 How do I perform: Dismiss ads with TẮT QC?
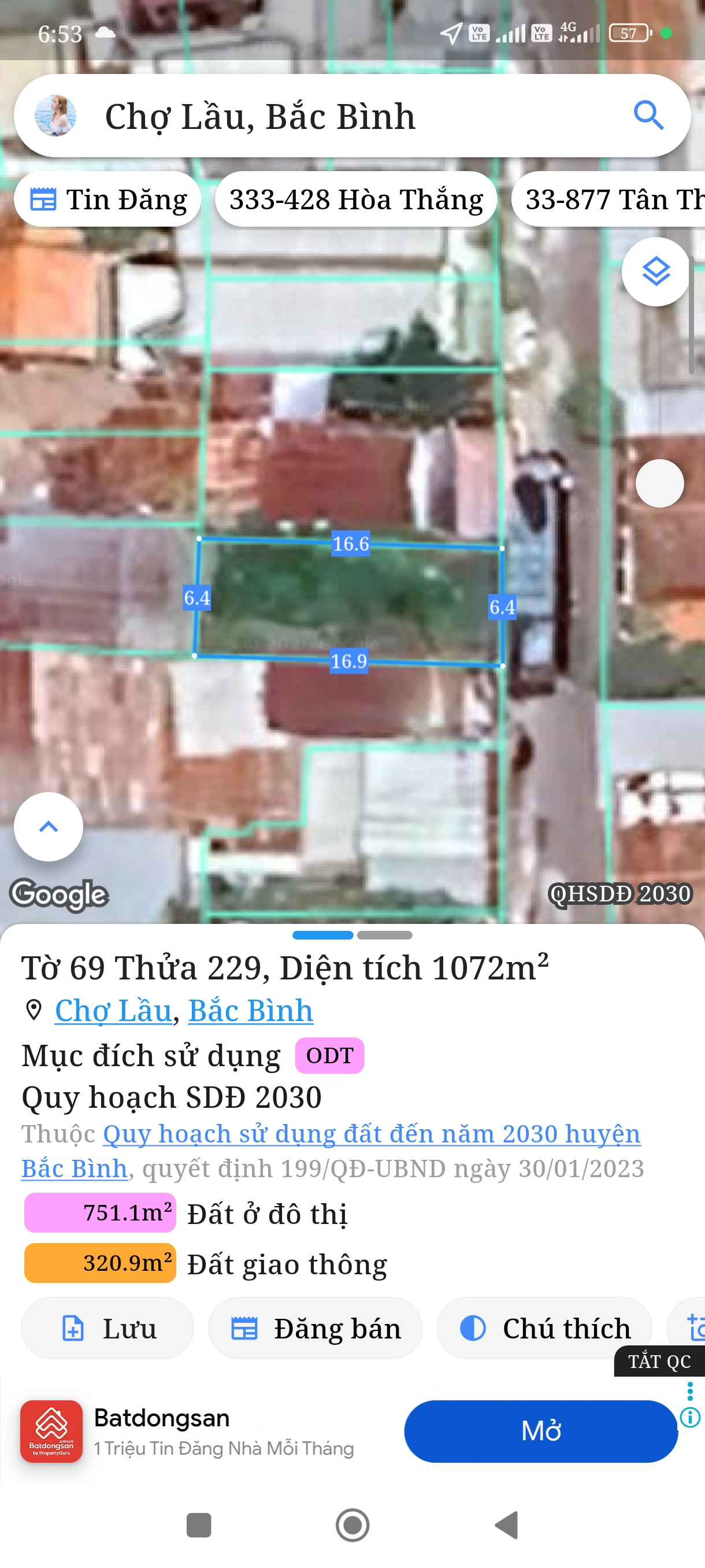659,1361
